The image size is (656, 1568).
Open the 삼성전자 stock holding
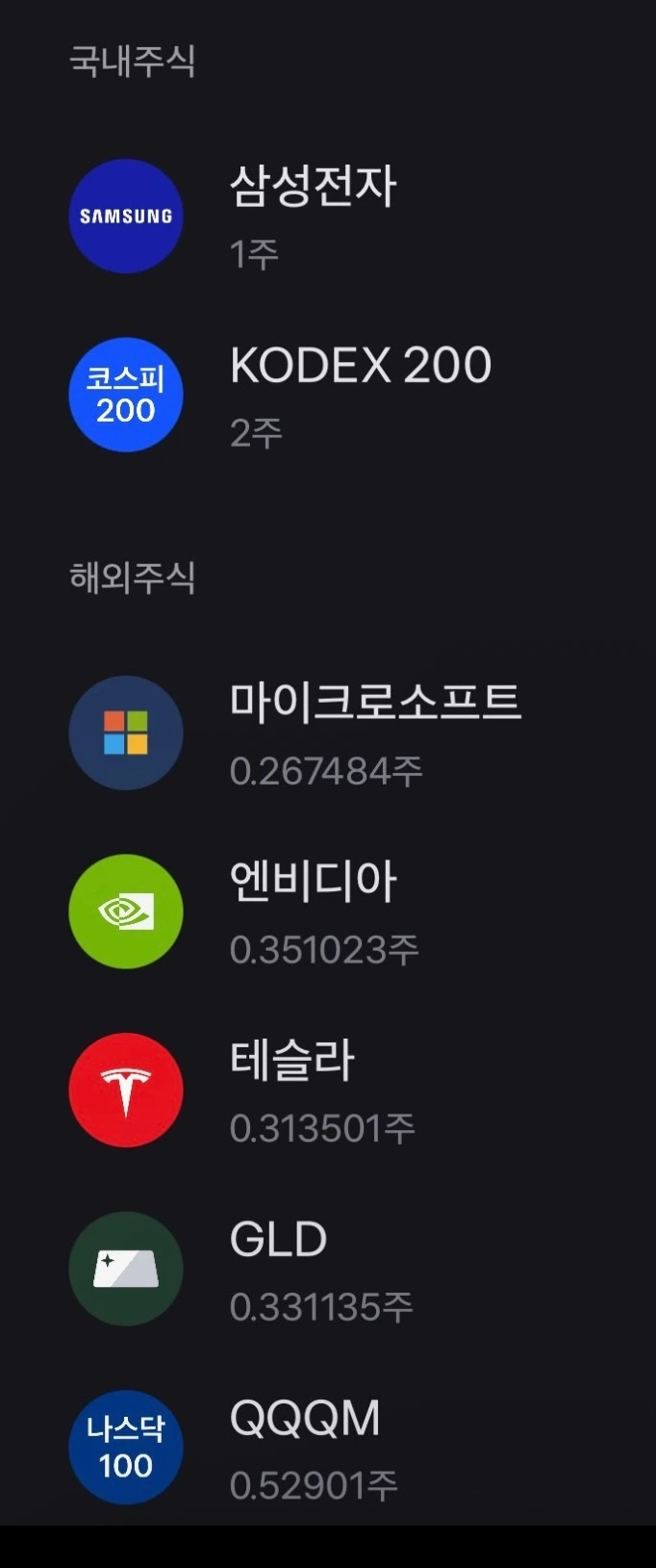328,217
